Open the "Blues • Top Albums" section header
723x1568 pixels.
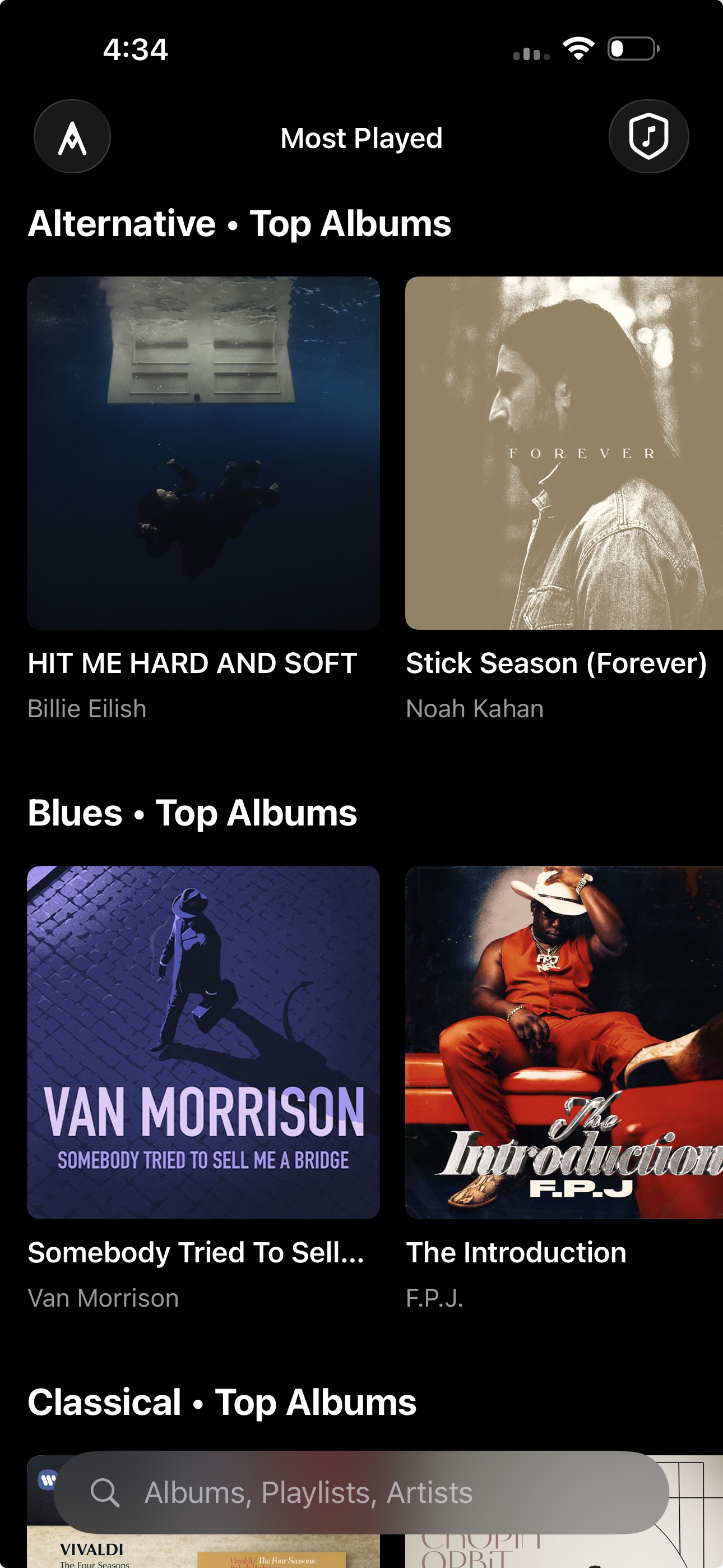point(193,813)
